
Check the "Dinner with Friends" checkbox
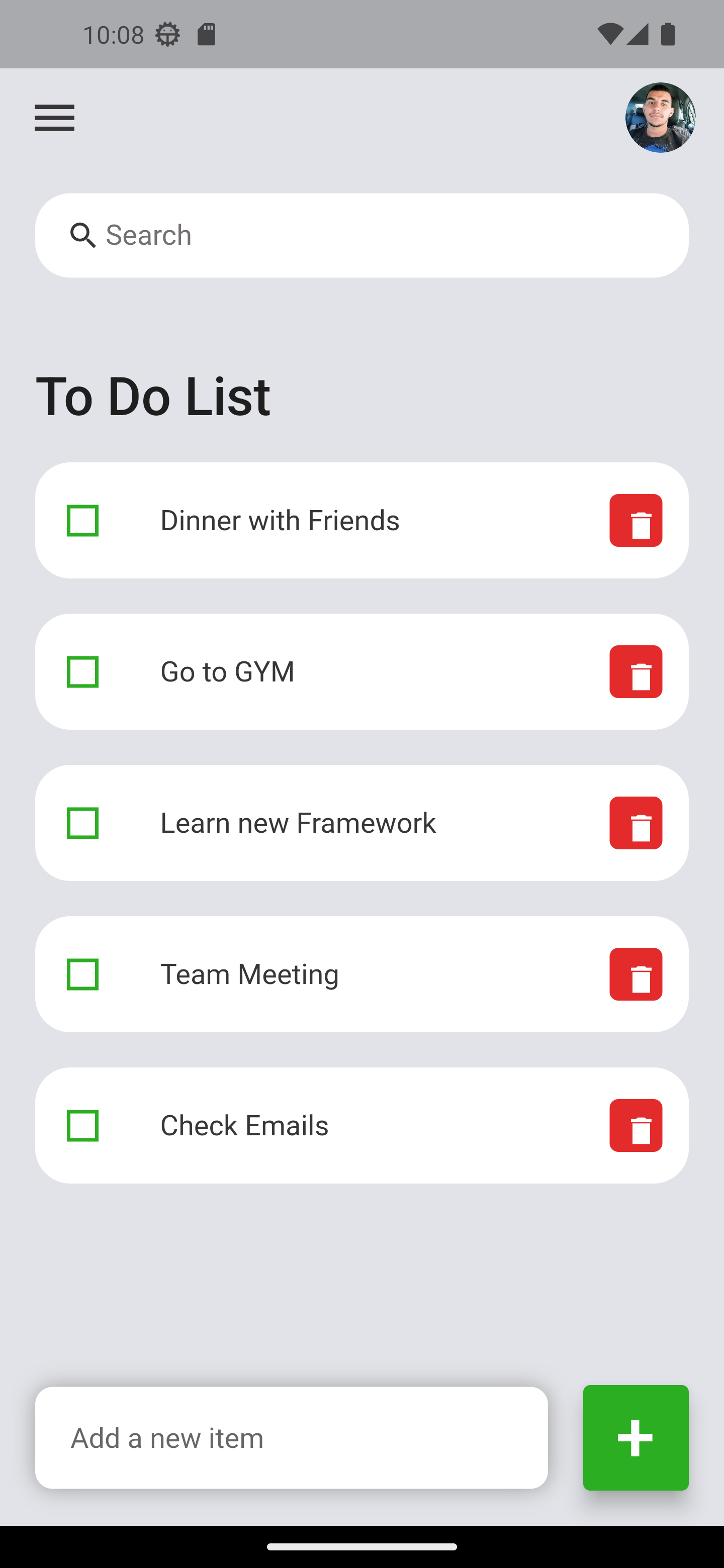tap(83, 521)
